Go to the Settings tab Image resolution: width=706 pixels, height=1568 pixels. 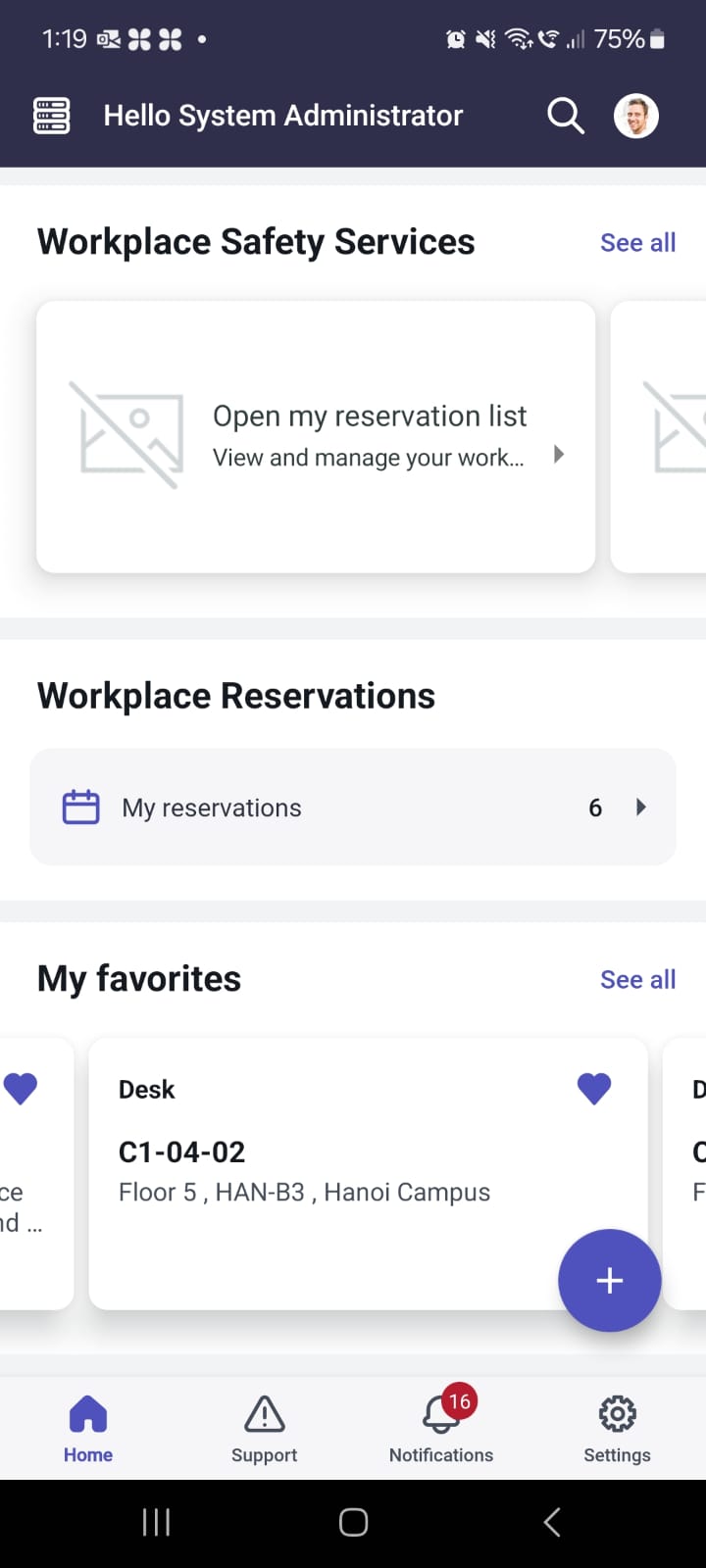point(617,1429)
